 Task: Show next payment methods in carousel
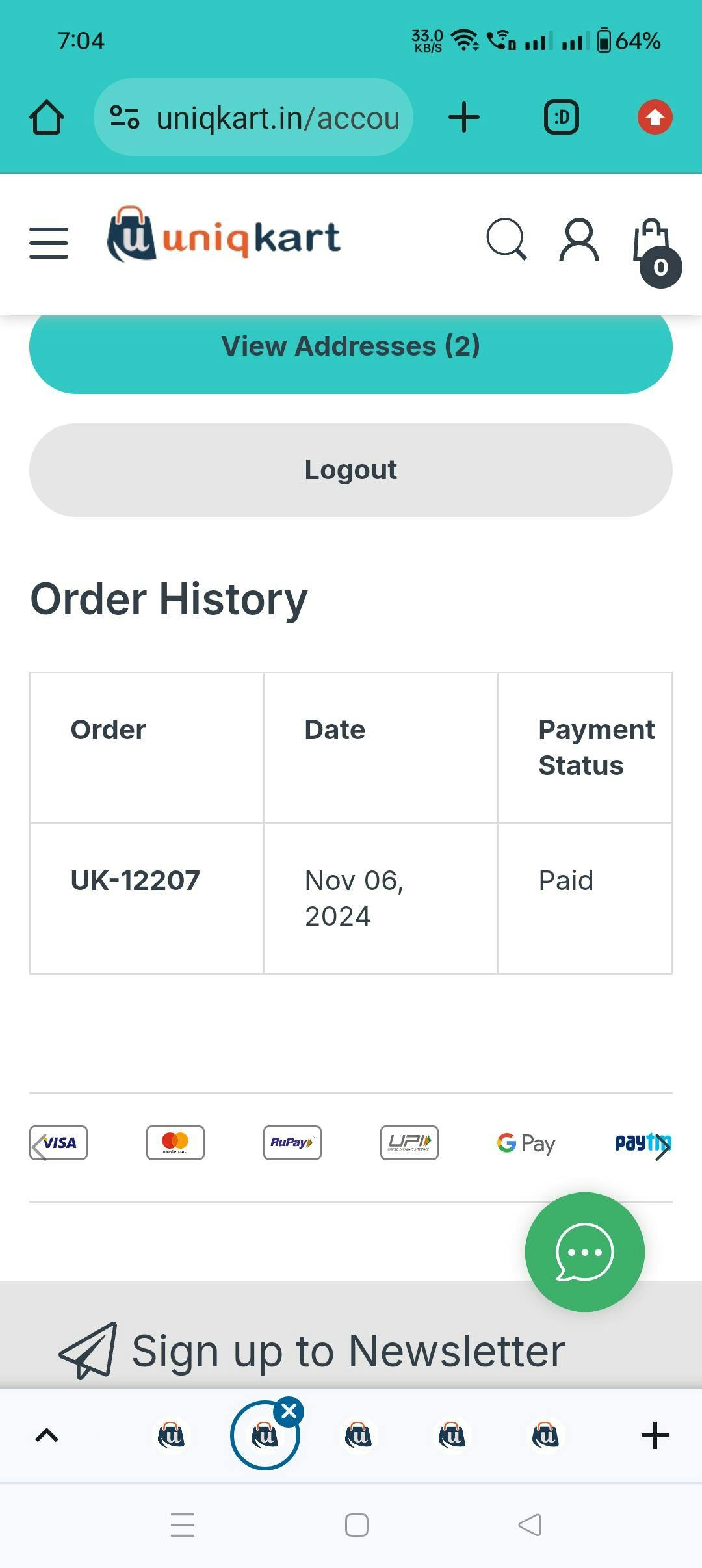(x=662, y=1147)
